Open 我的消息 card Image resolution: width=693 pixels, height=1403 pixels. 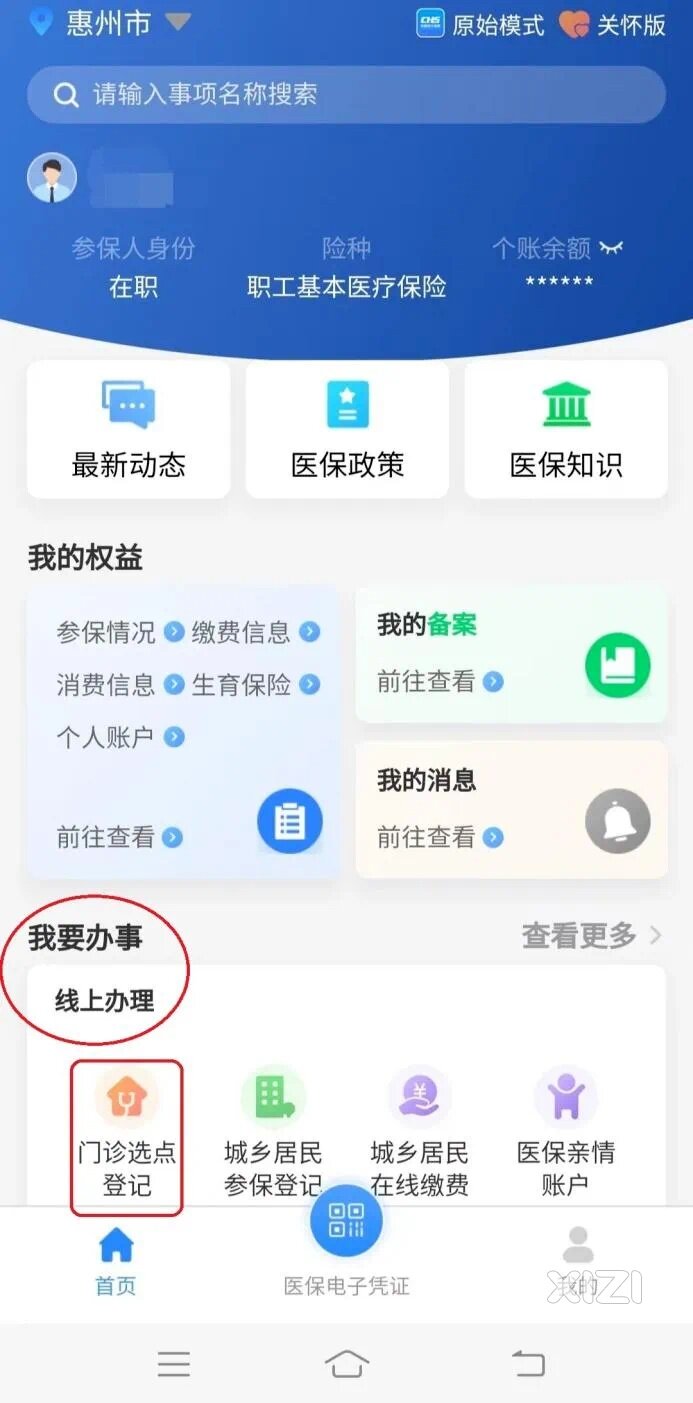pyautogui.click(x=511, y=809)
